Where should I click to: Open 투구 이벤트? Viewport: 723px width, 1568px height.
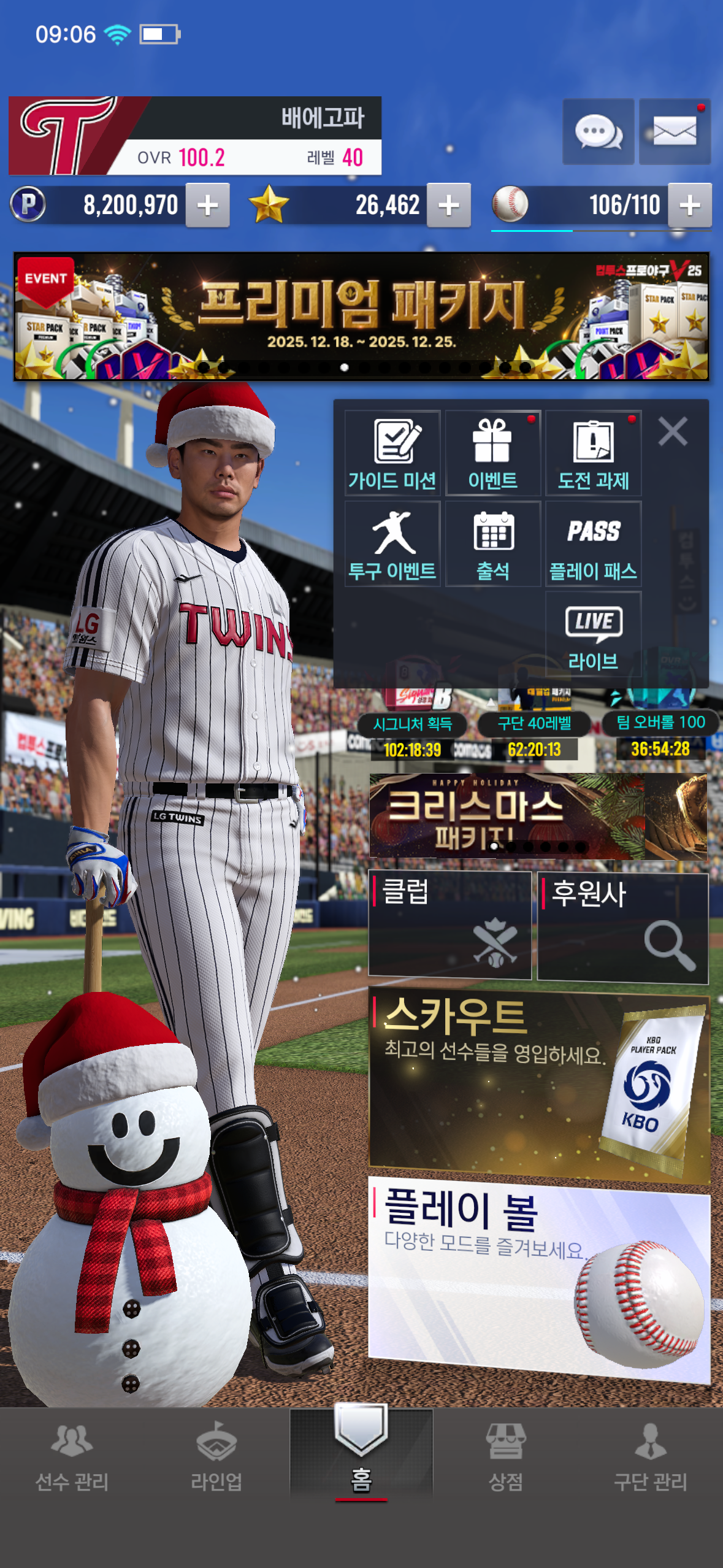point(392,544)
